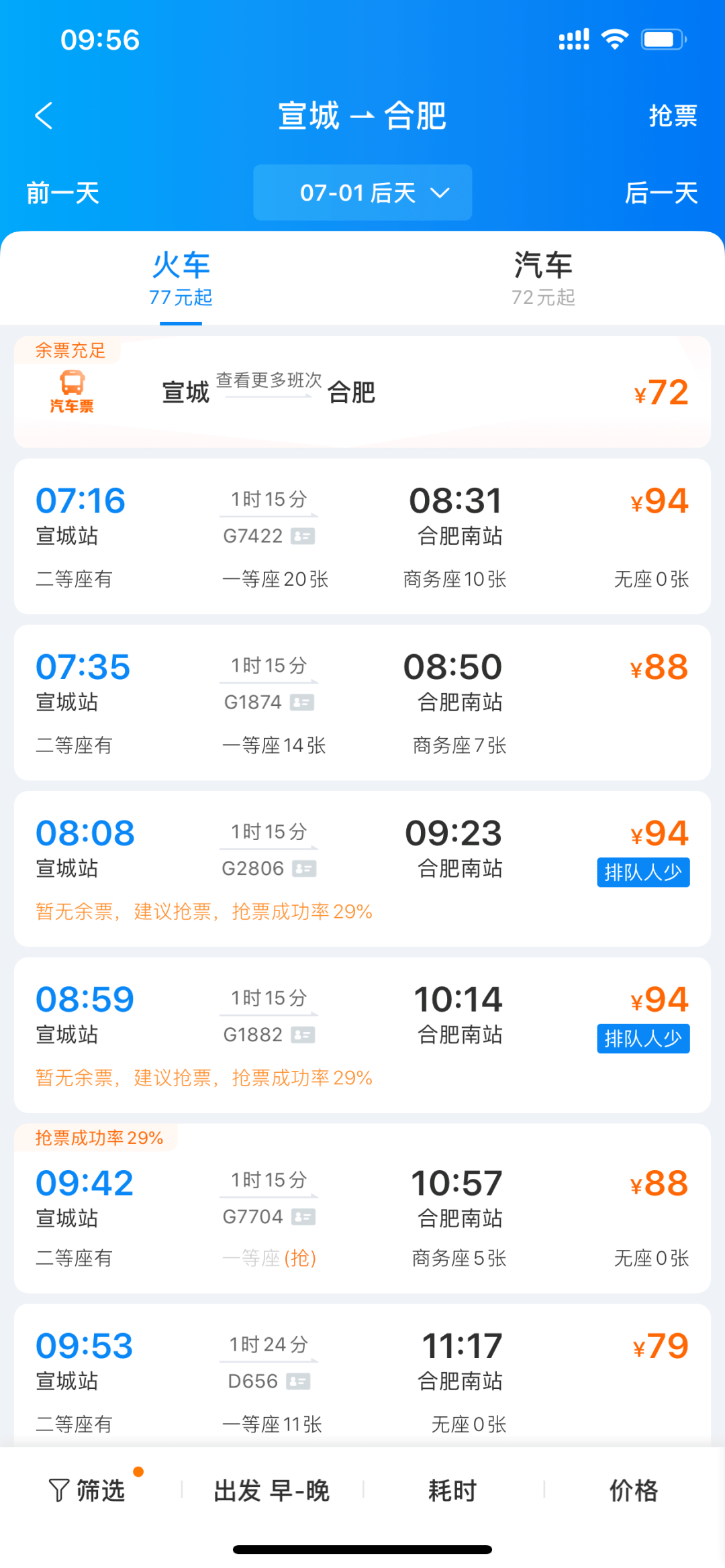Sort trains by 耗时
The width and height of the screenshot is (725, 1568).
click(x=452, y=1491)
